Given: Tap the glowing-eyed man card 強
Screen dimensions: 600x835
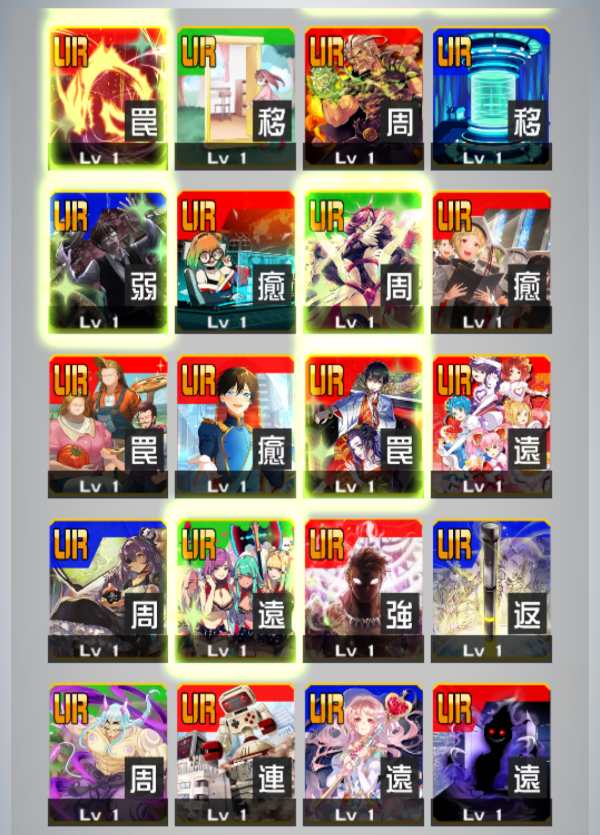Looking at the screenshot, I should pos(364,591).
